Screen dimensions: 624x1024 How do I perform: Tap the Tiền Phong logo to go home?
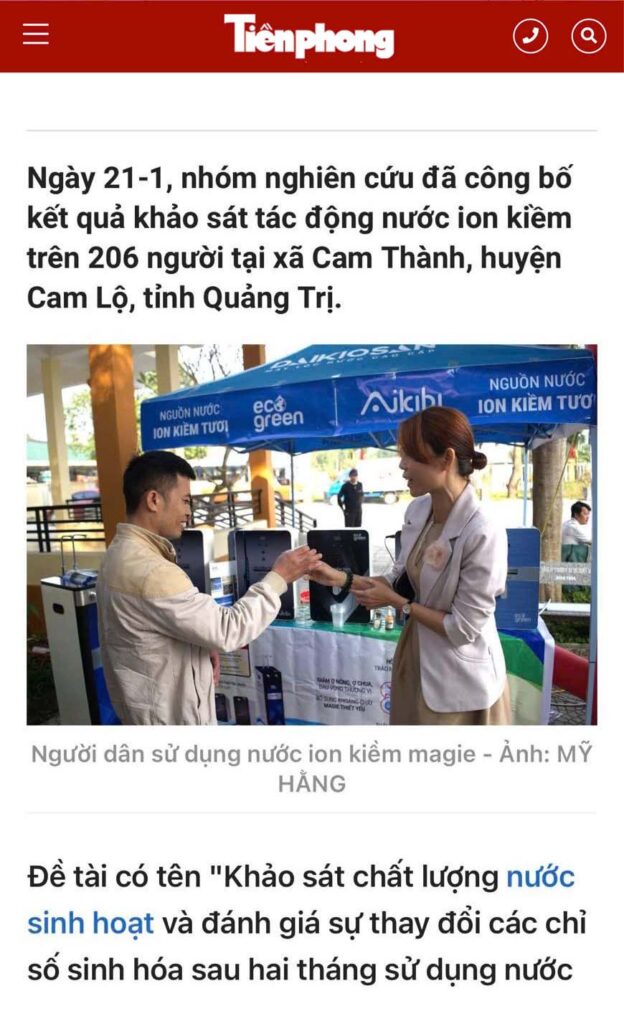coord(309,37)
